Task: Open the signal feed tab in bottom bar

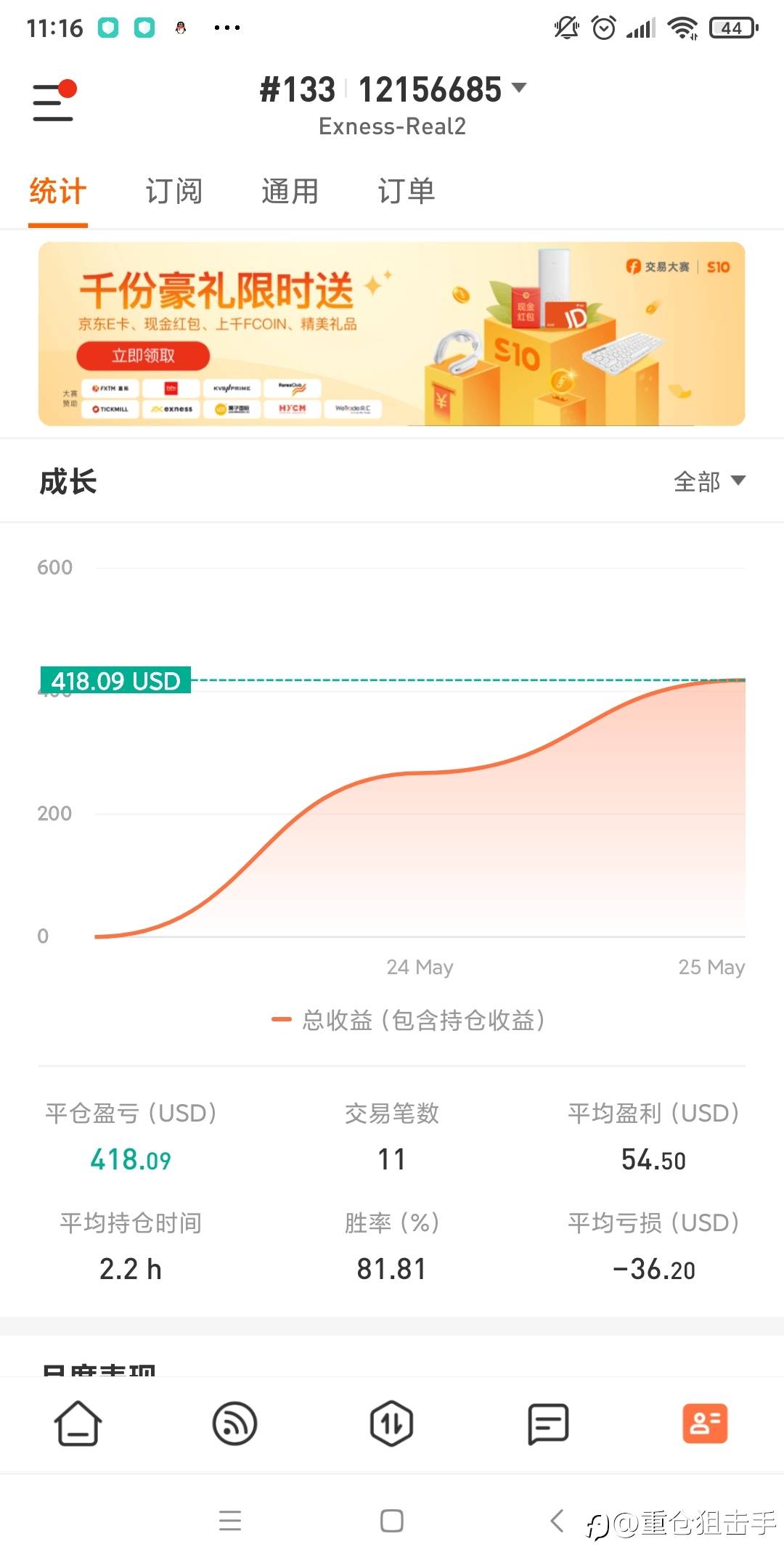Action: pos(234,1424)
